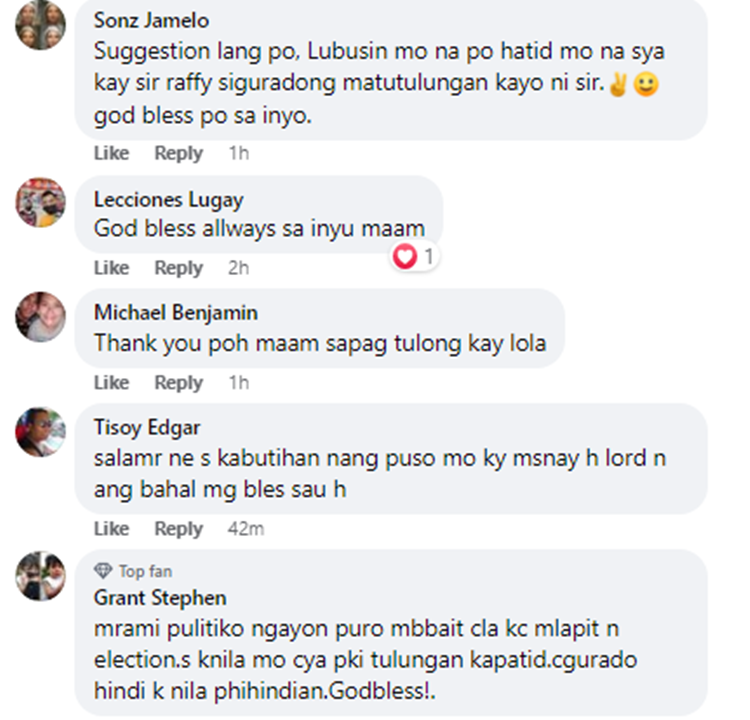Open Grant Stephen's profile name
This screenshot has height=720, width=750.
[x=159, y=598]
